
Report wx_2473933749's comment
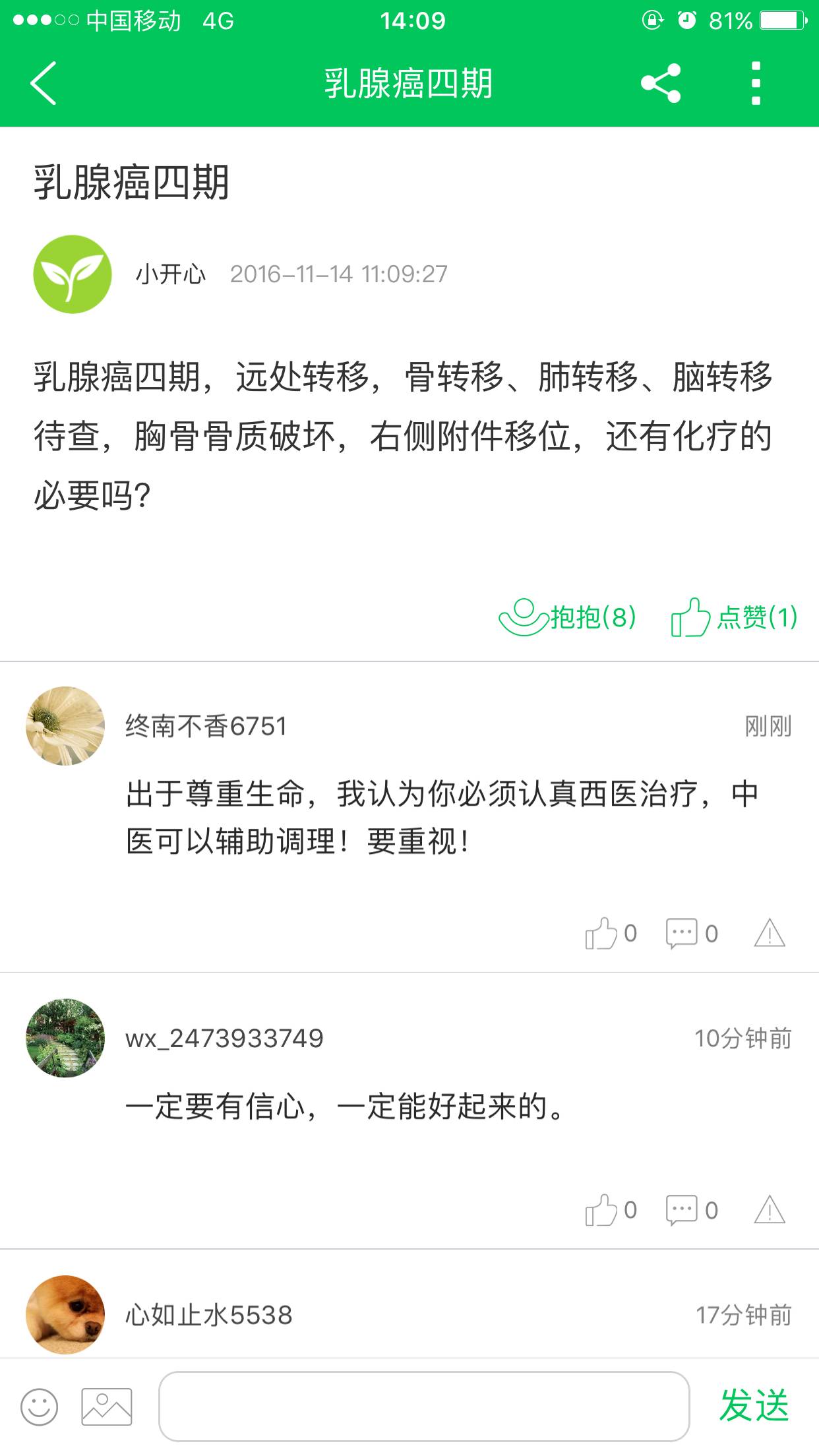point(770,1210)
